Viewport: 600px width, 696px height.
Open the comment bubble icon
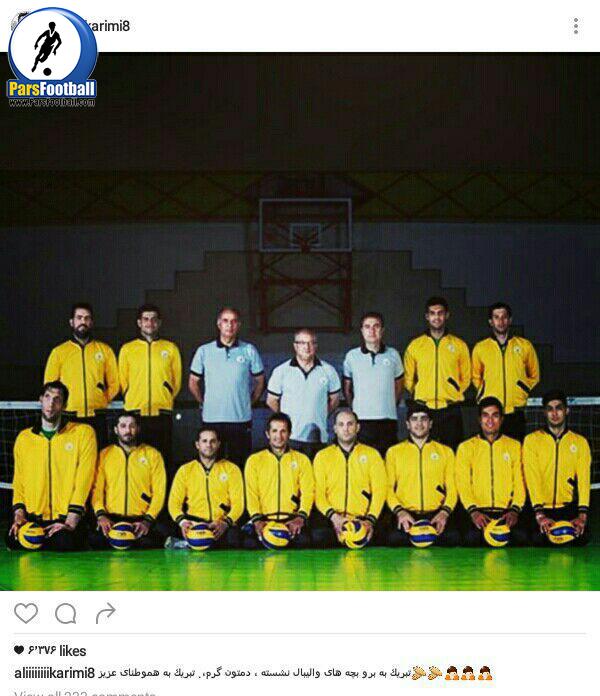pos(66,613)
